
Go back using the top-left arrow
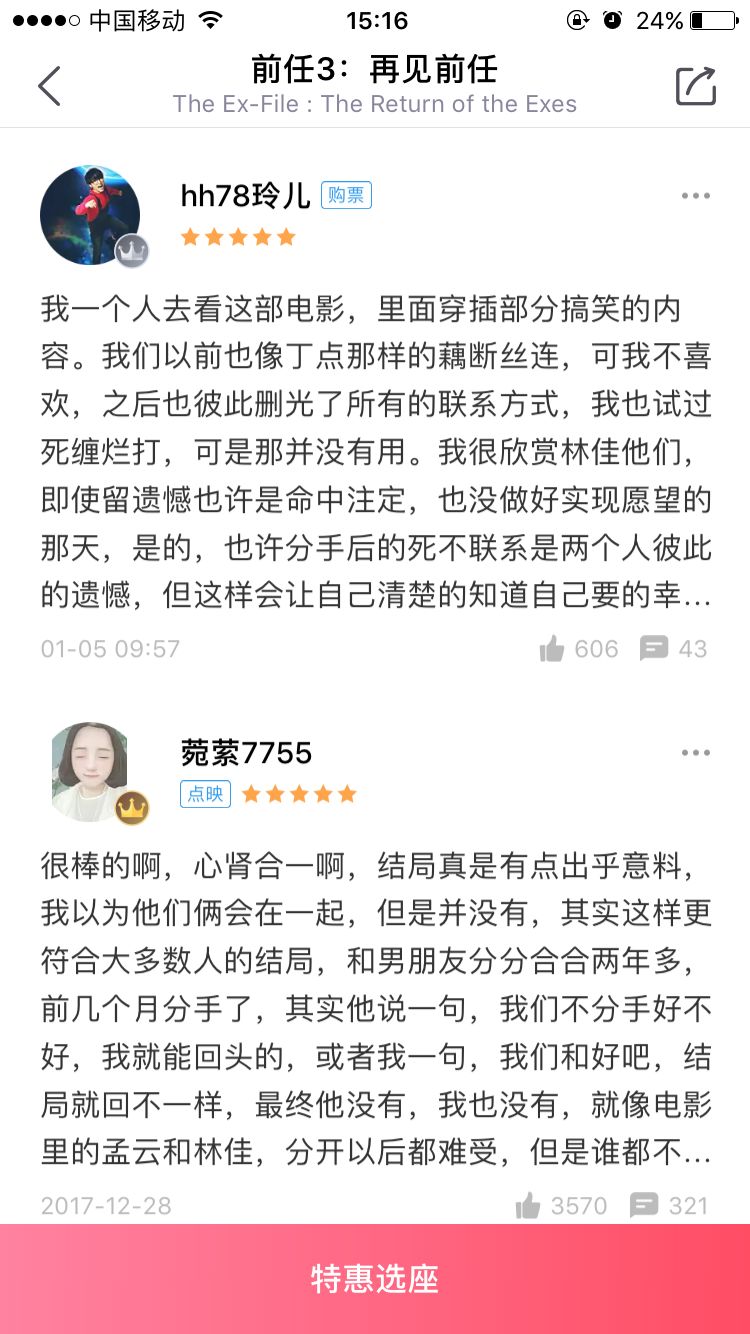pyautogui.click(x=49, y=86)
